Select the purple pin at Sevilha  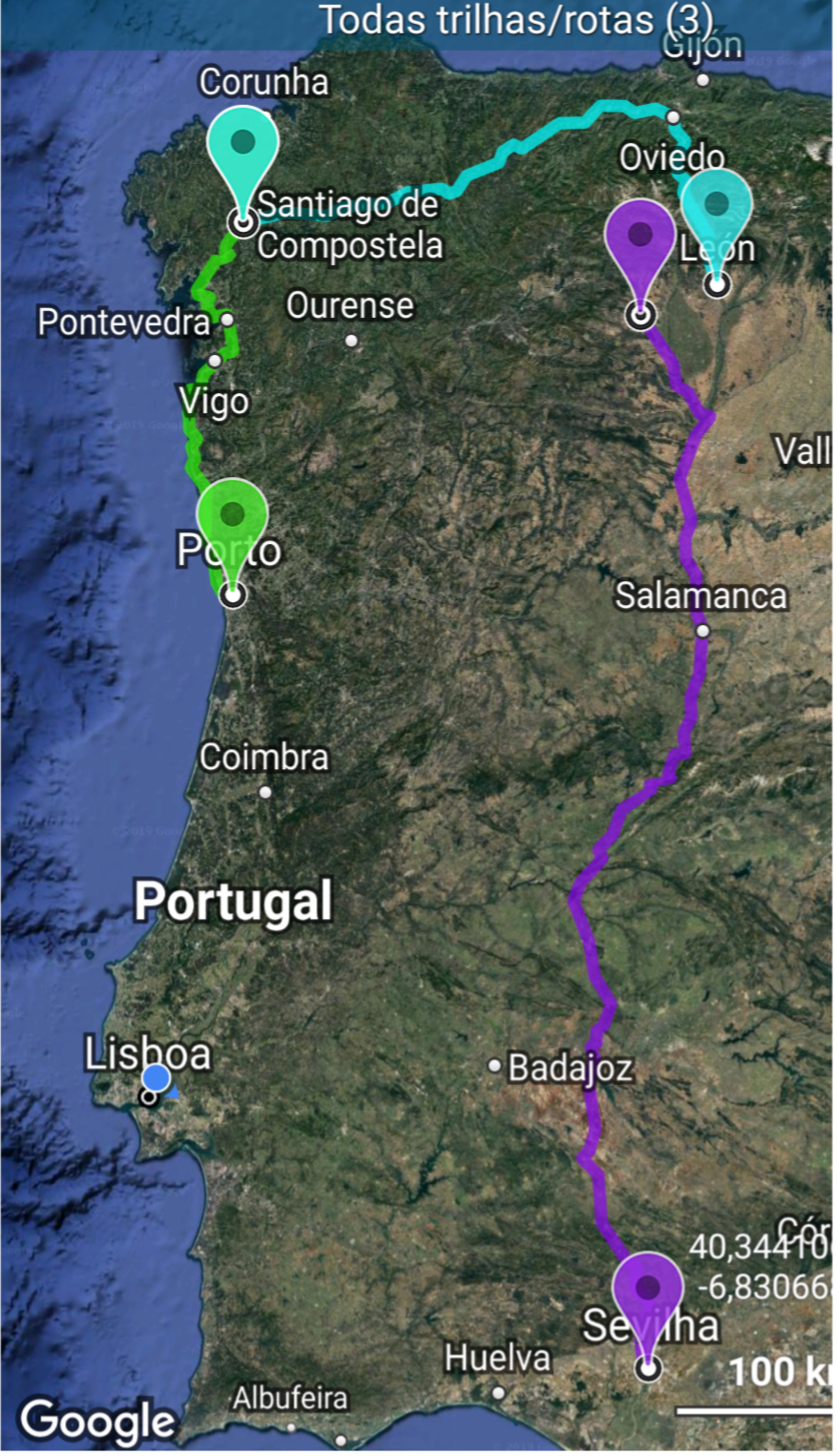[x=648, y=1293]
